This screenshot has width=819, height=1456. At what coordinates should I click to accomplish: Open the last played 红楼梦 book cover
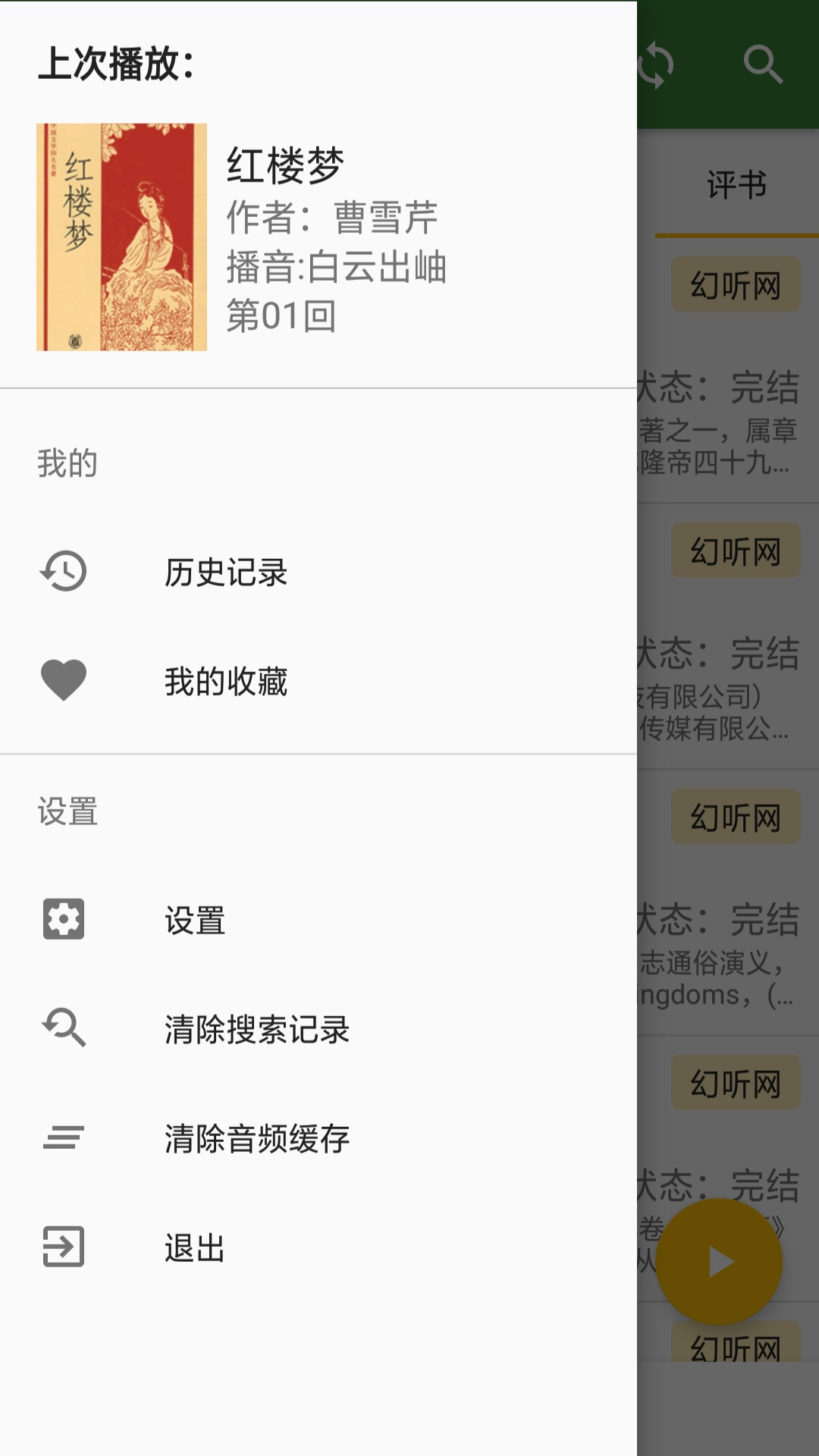pyautogui.click(x=121, y=237)
